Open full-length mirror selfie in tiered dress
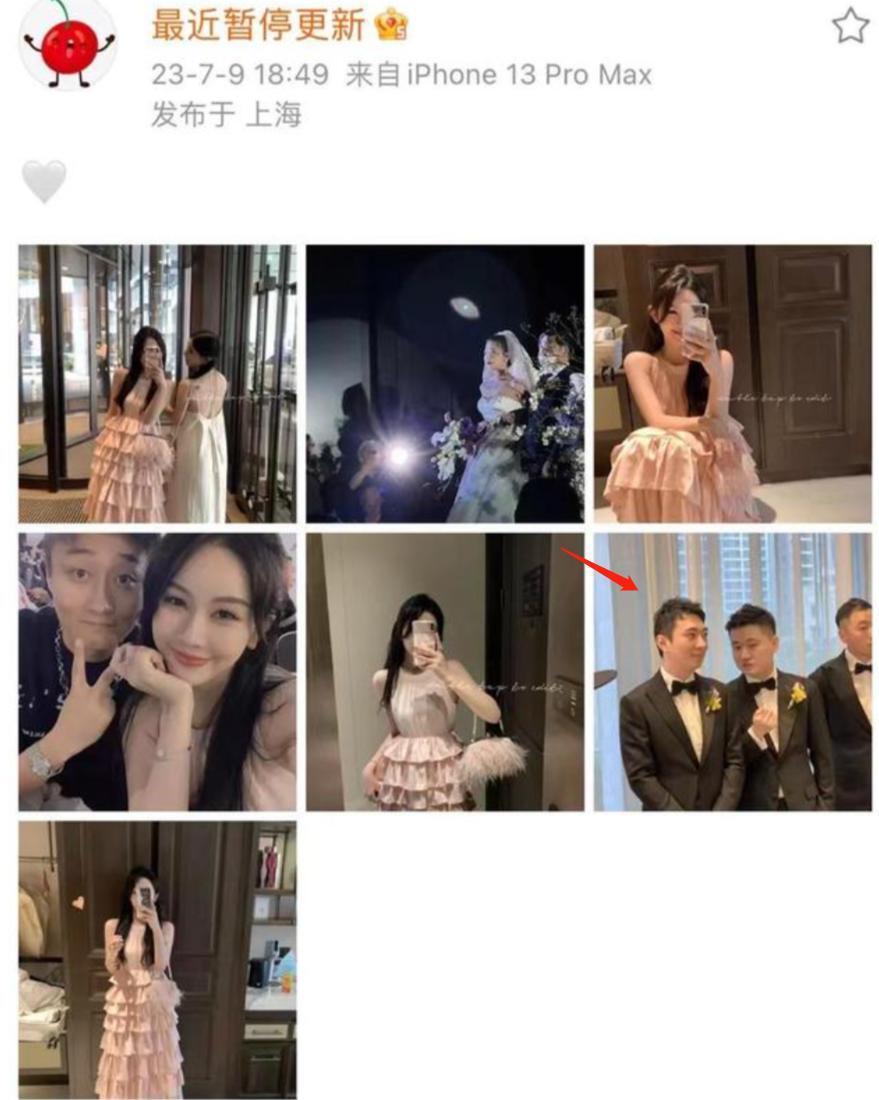Image resolution: width=879 pixels, height=1100 pixels. coord(158,960)
